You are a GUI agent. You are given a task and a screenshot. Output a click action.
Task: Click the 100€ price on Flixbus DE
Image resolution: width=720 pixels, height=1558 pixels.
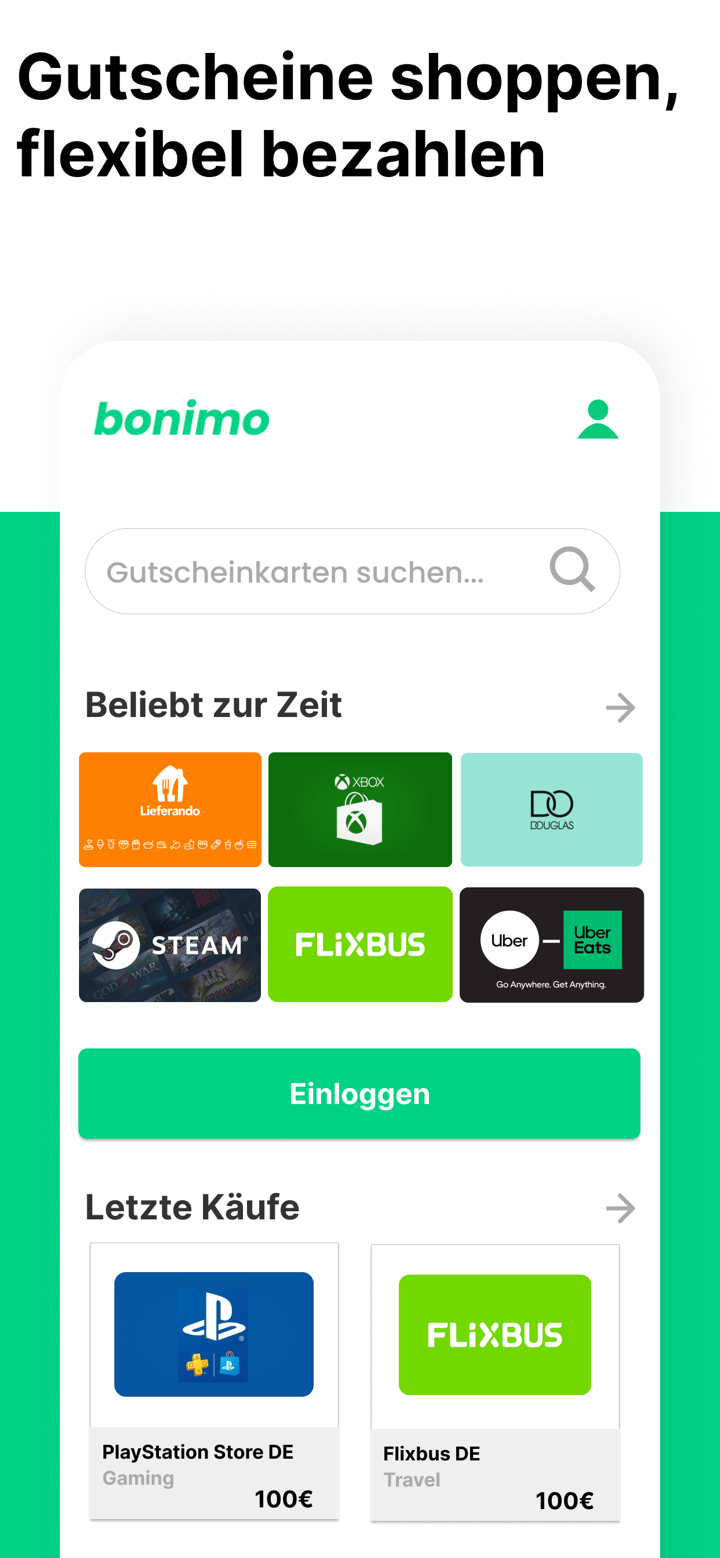click(x=565, y=1501)
